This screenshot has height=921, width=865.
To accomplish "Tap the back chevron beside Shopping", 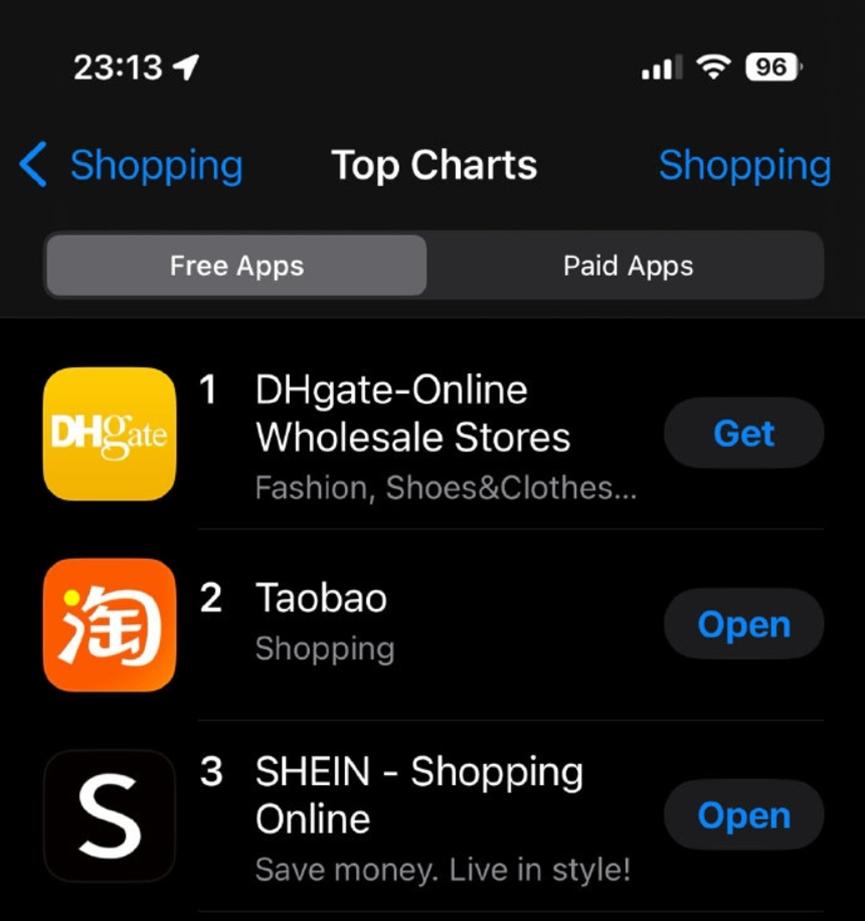I will pyautogui.click(x=31, y=166).
